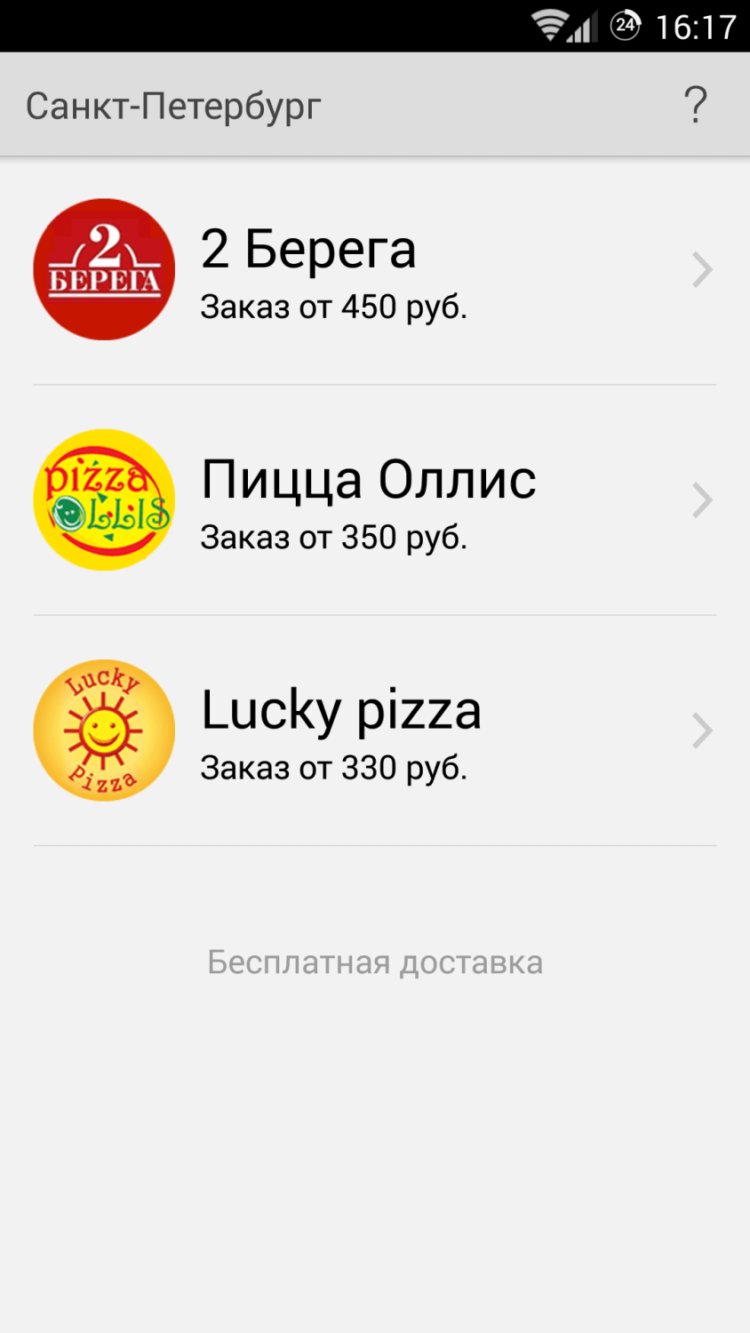Open the 2 Берега restaurant listing
This screenshot has height=1333, width=750.
point(375,268)
